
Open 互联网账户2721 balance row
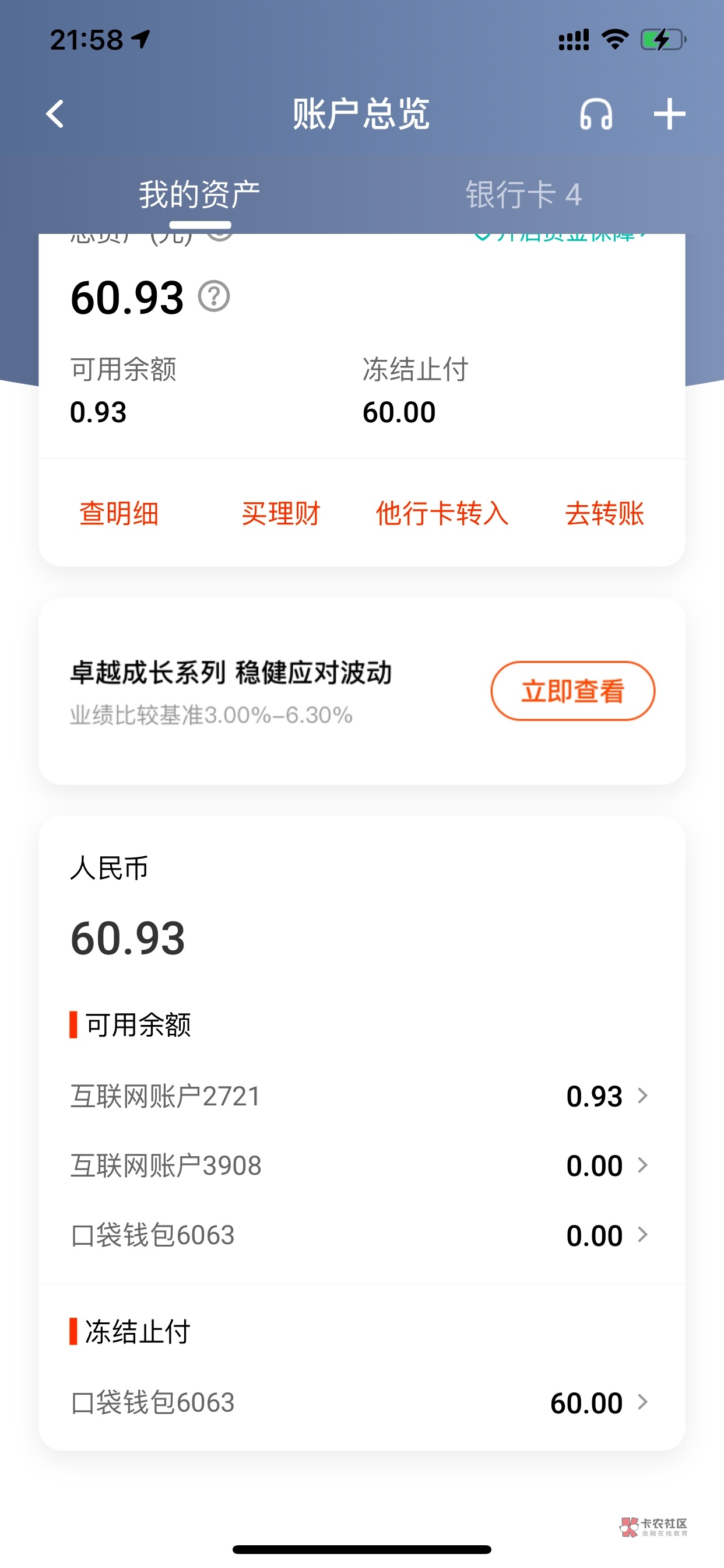tap(362, 1096)
